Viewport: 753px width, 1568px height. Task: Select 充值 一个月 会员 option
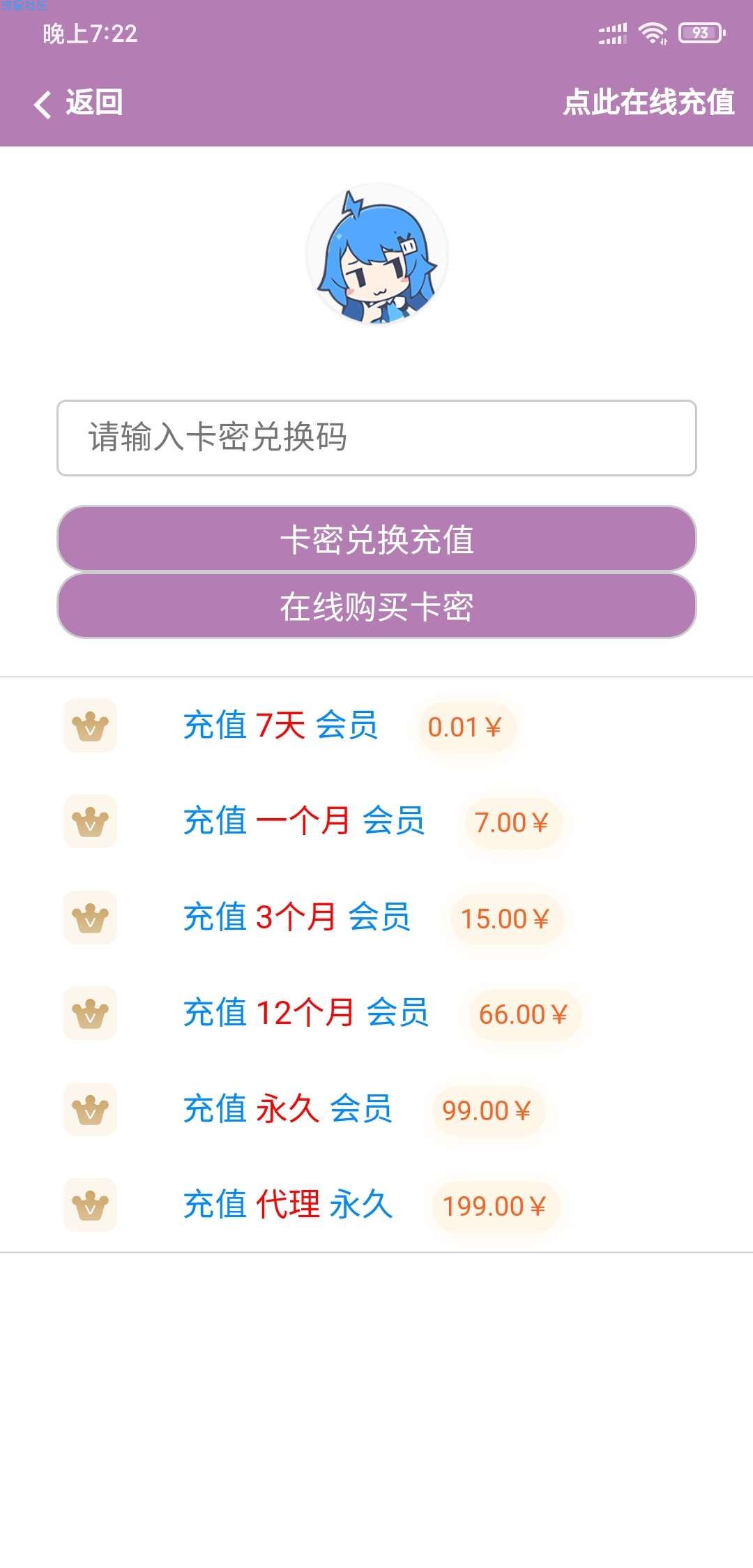click(304, 821)
